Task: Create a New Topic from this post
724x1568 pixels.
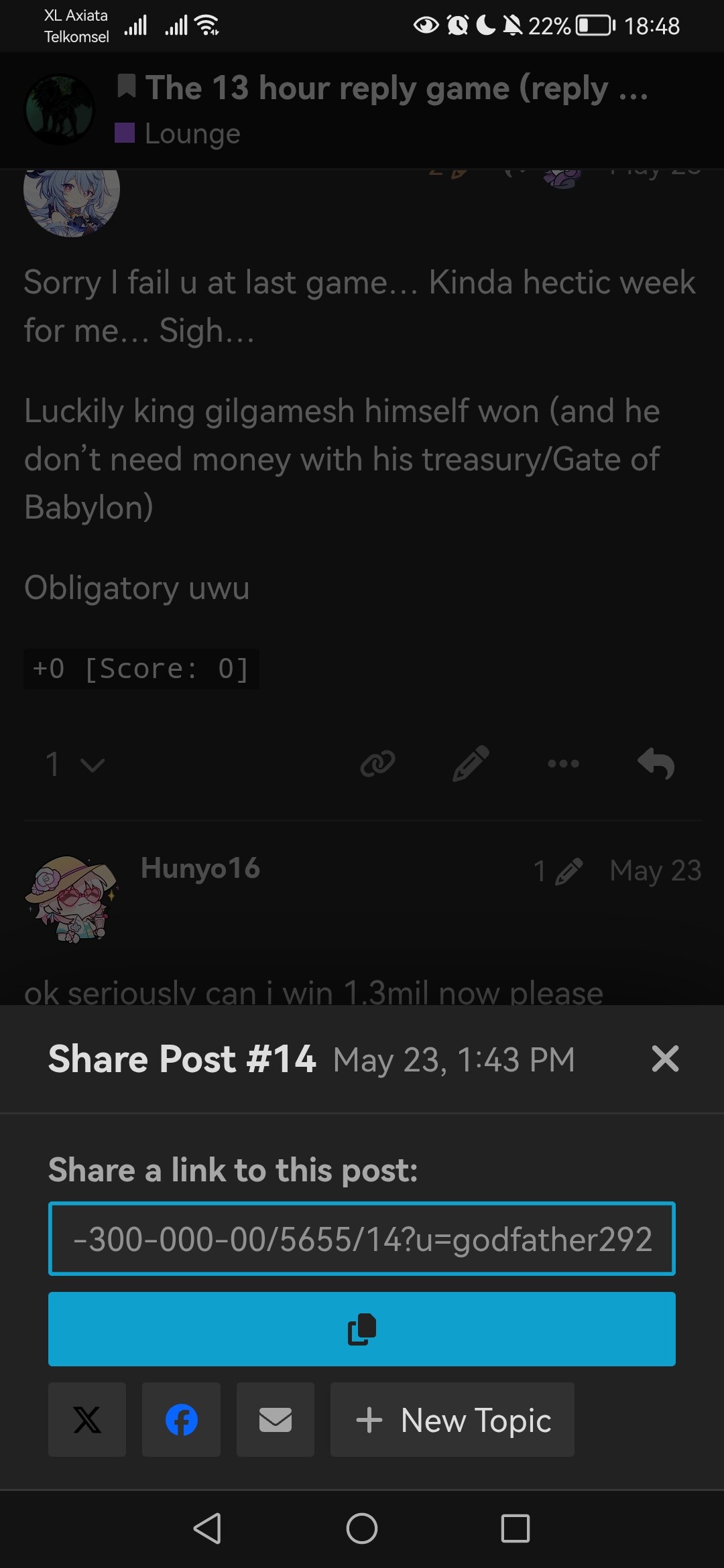Action: click(x=452, y=1419)
